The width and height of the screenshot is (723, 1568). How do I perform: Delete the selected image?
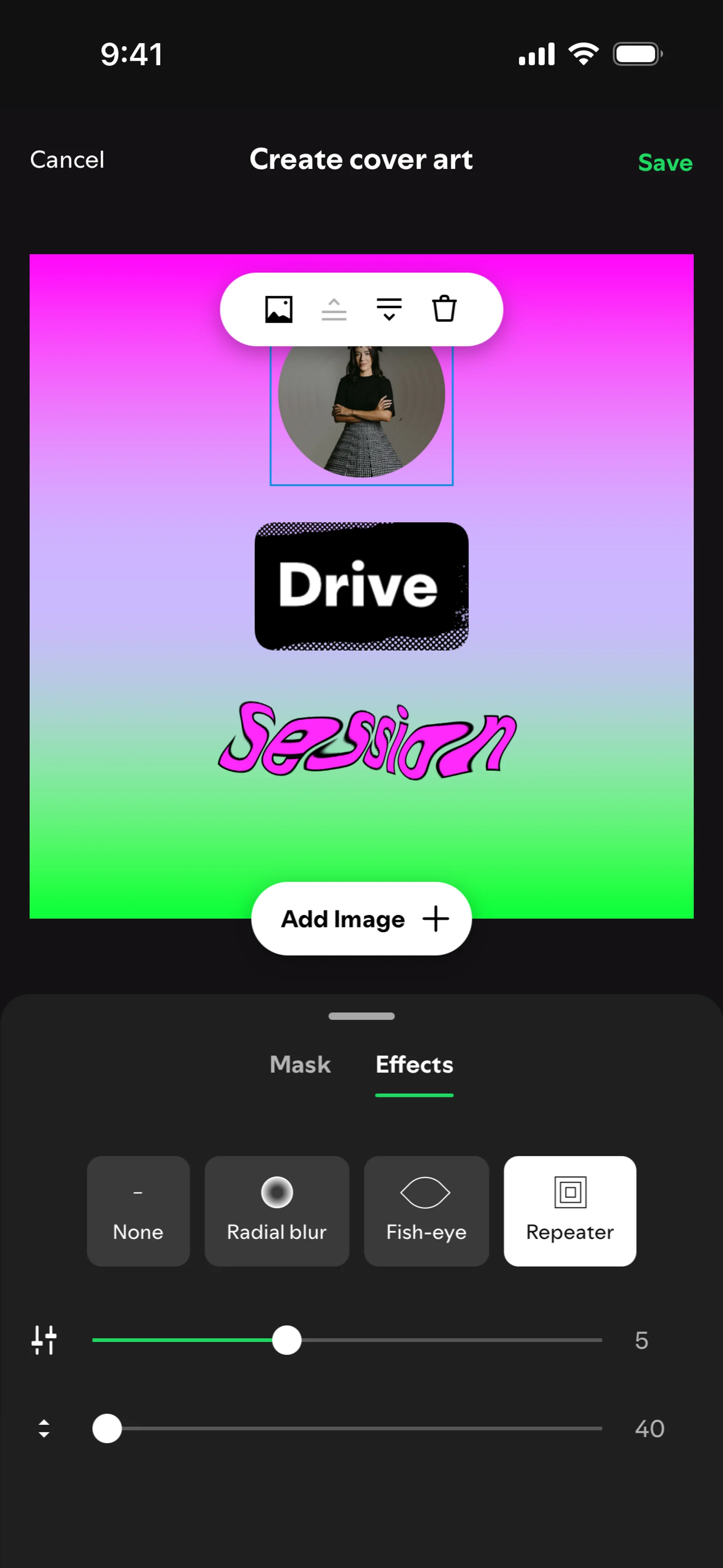(x=444, y=309)
